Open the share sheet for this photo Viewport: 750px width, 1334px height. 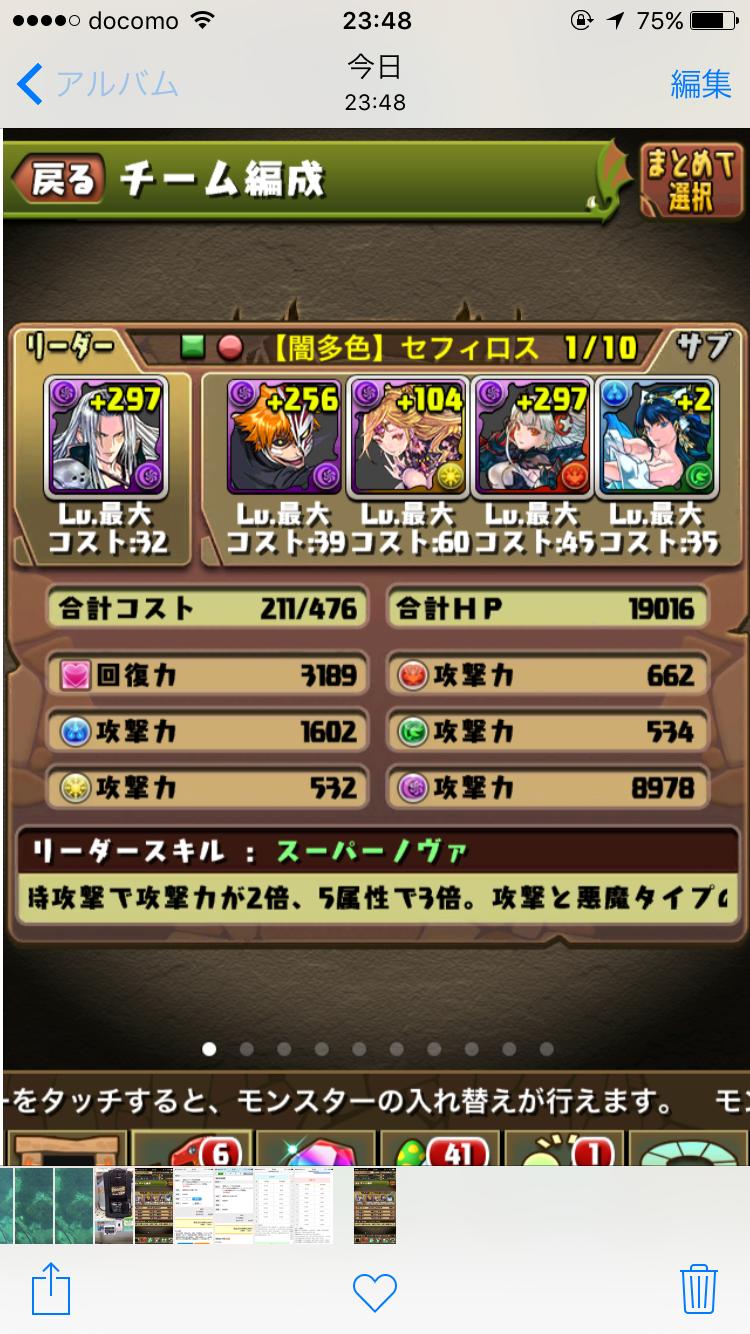click(51, 1289)
